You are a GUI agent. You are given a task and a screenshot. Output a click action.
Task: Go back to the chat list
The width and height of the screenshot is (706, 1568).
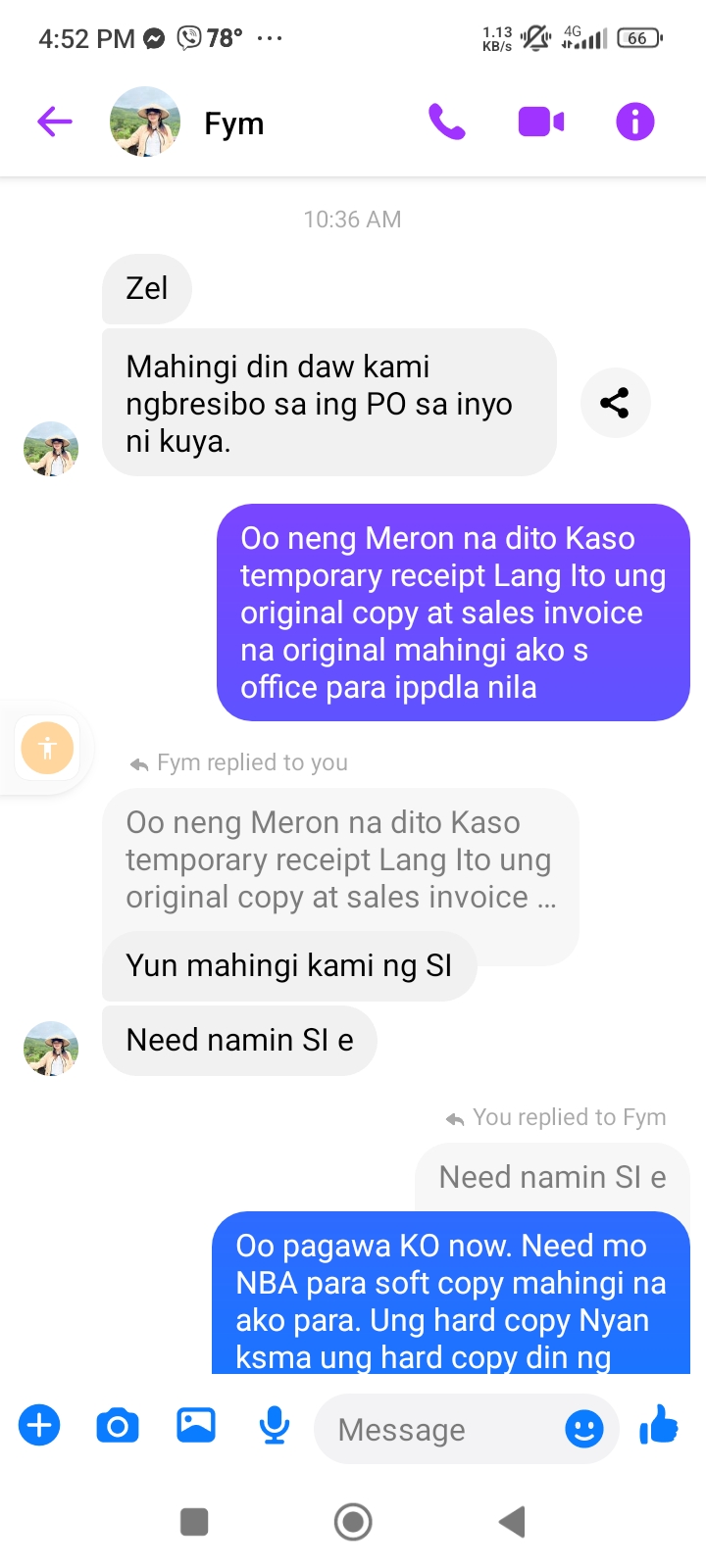click(x=55, y=122)
